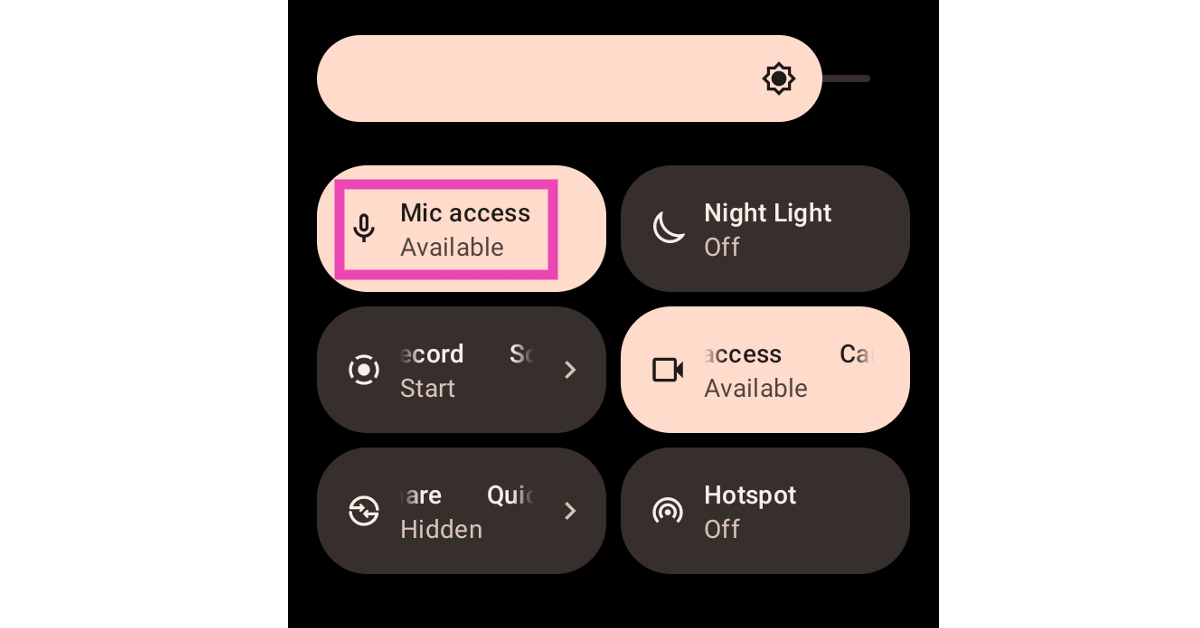The height and width of the screenshot is (628, 1200).
Task: Toggle the Camera access tile
Action: (x=765, y=370)
